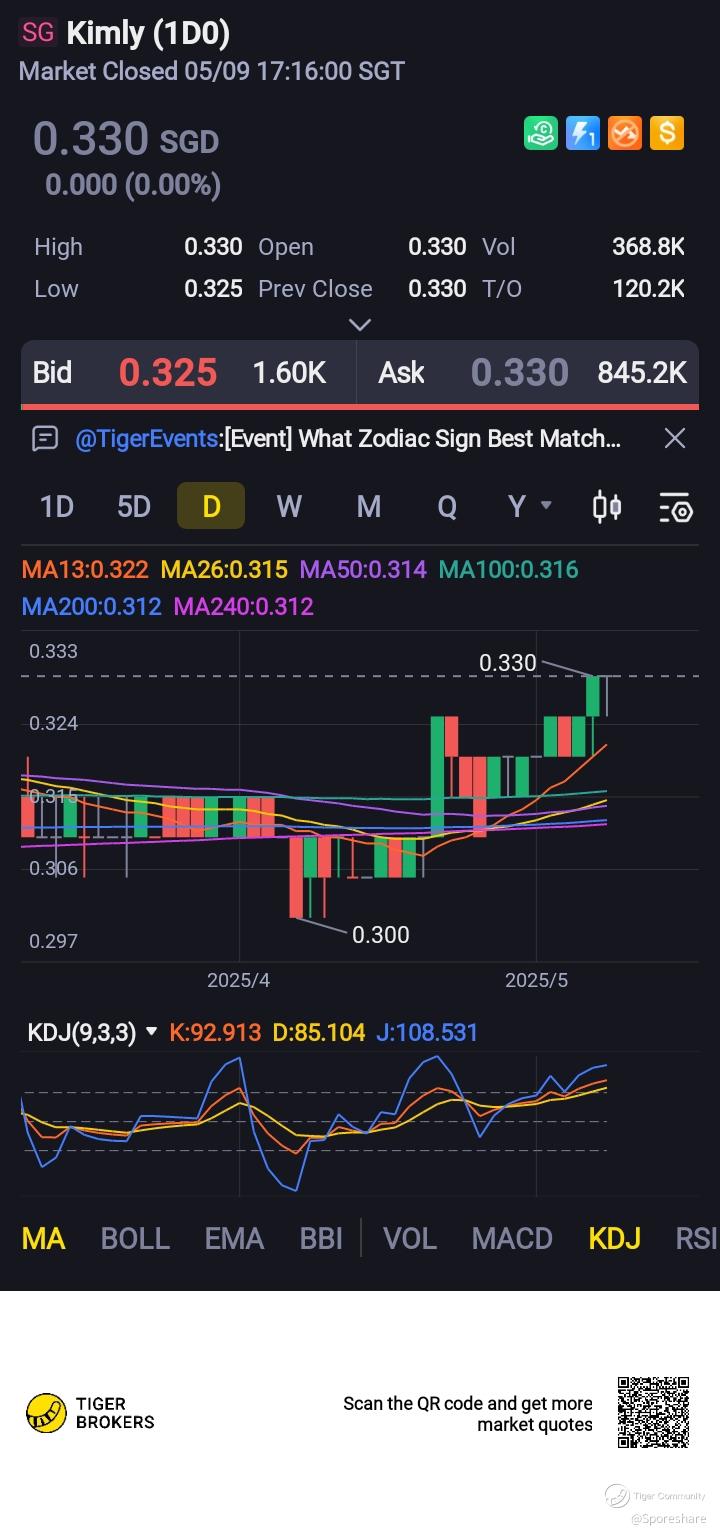
Task: Switch to the weekly W chart
Action: pyautogui.click(x=289, y=506)
